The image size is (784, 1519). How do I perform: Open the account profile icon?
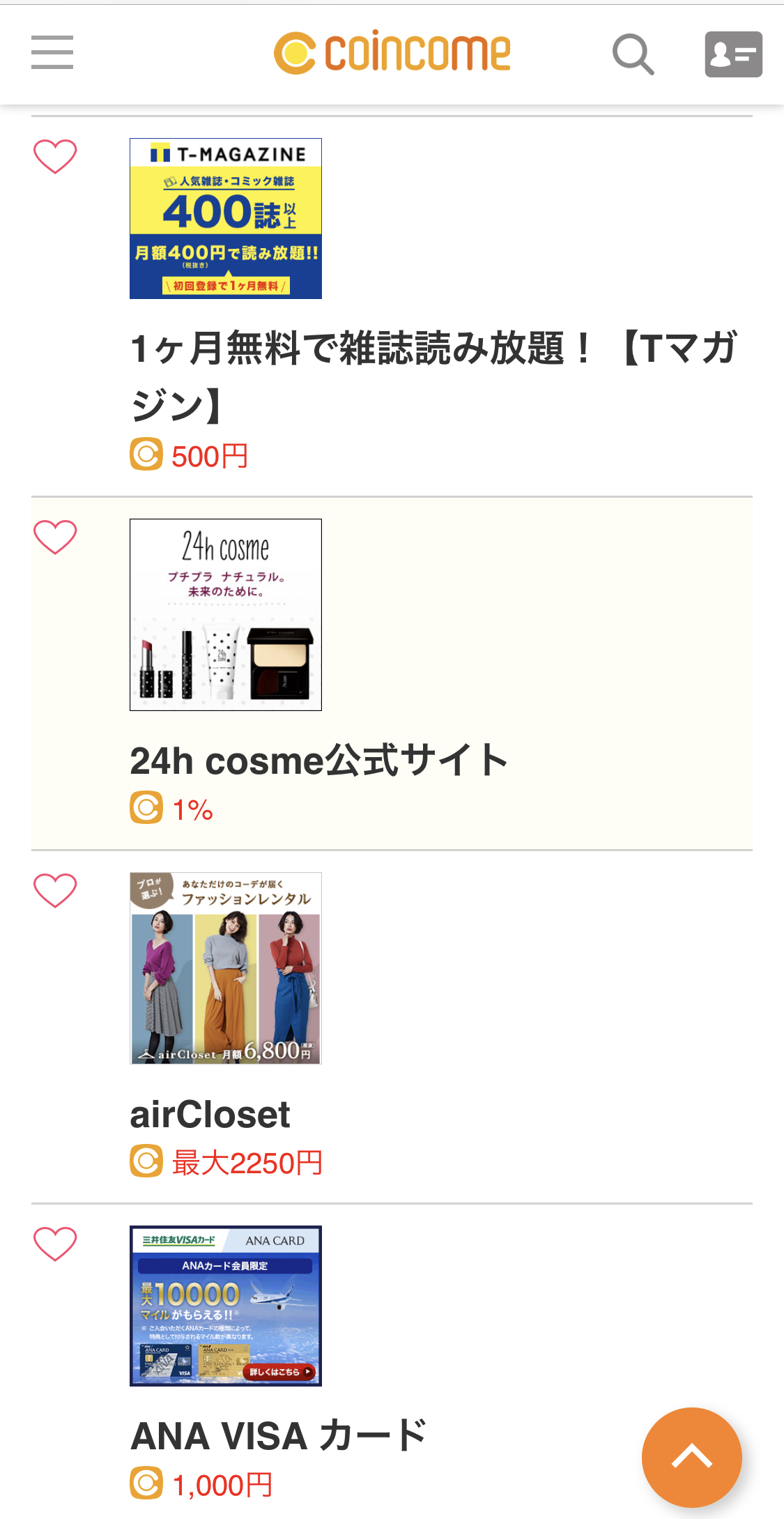(x=733, y=54)
